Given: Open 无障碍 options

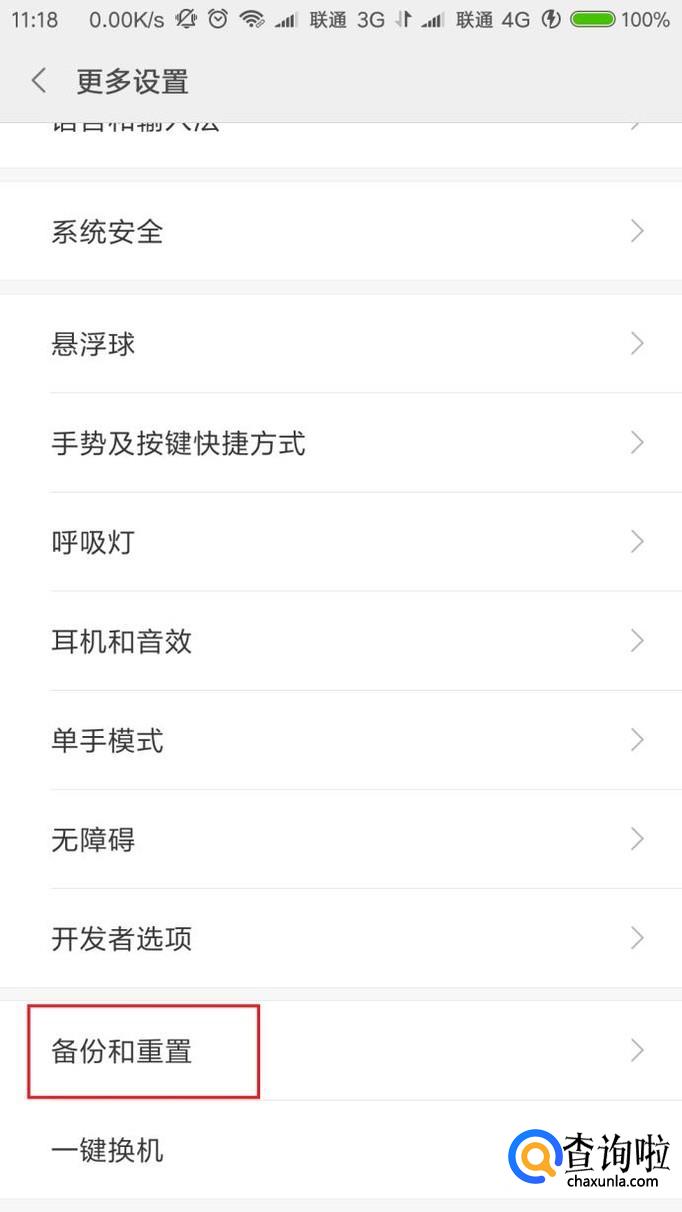Looking at the screenshot, I should [340, 839].
